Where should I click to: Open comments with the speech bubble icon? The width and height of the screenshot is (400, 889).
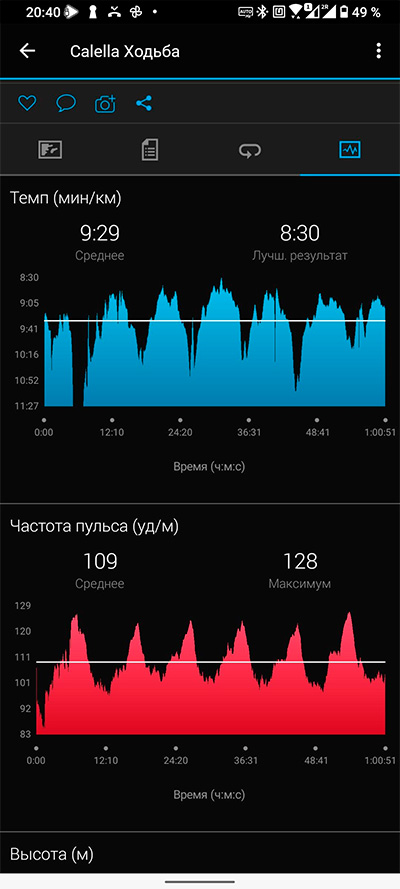point(66,103)
